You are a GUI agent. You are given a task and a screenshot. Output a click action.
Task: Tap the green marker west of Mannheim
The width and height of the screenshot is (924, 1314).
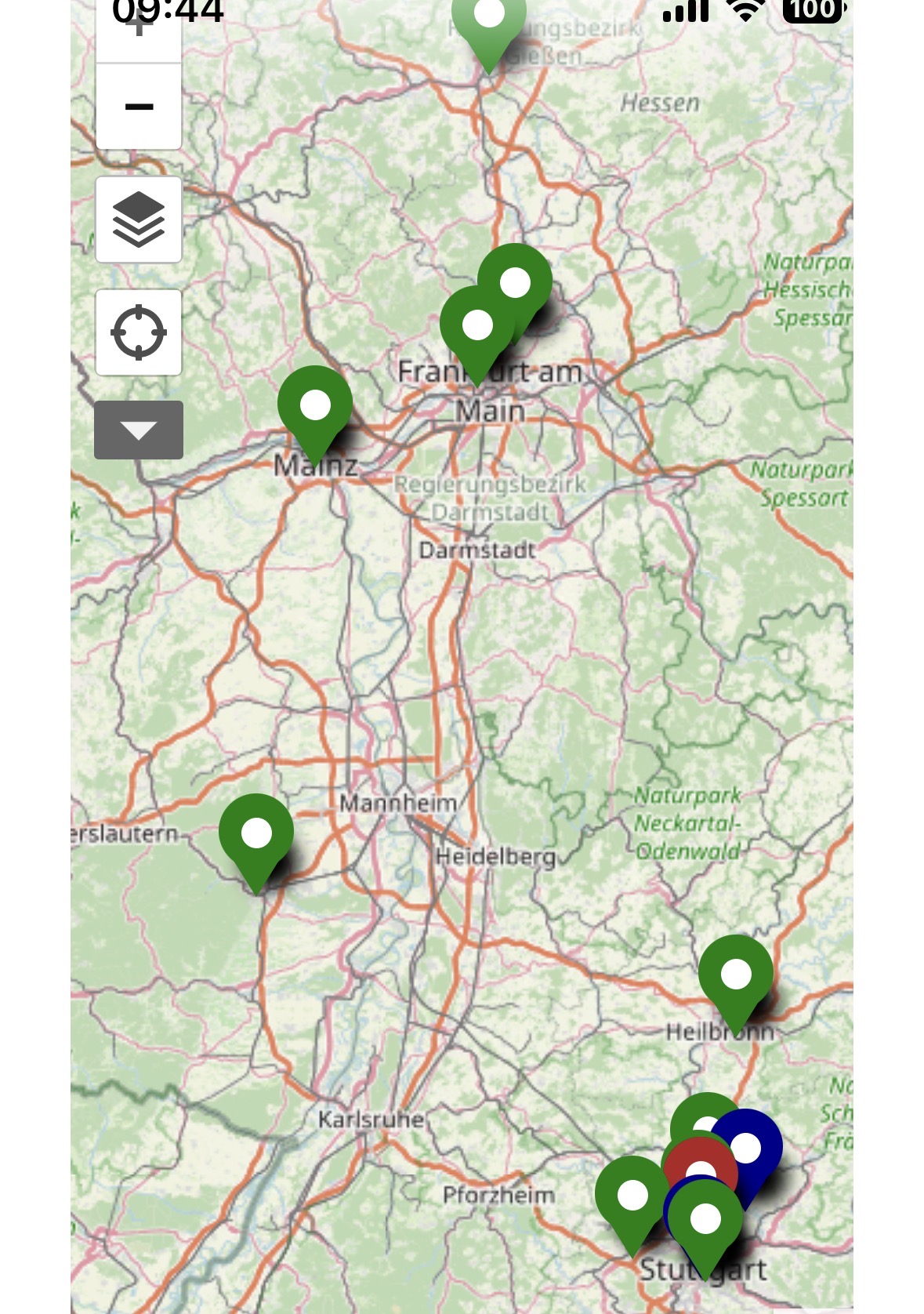point(256,835)
